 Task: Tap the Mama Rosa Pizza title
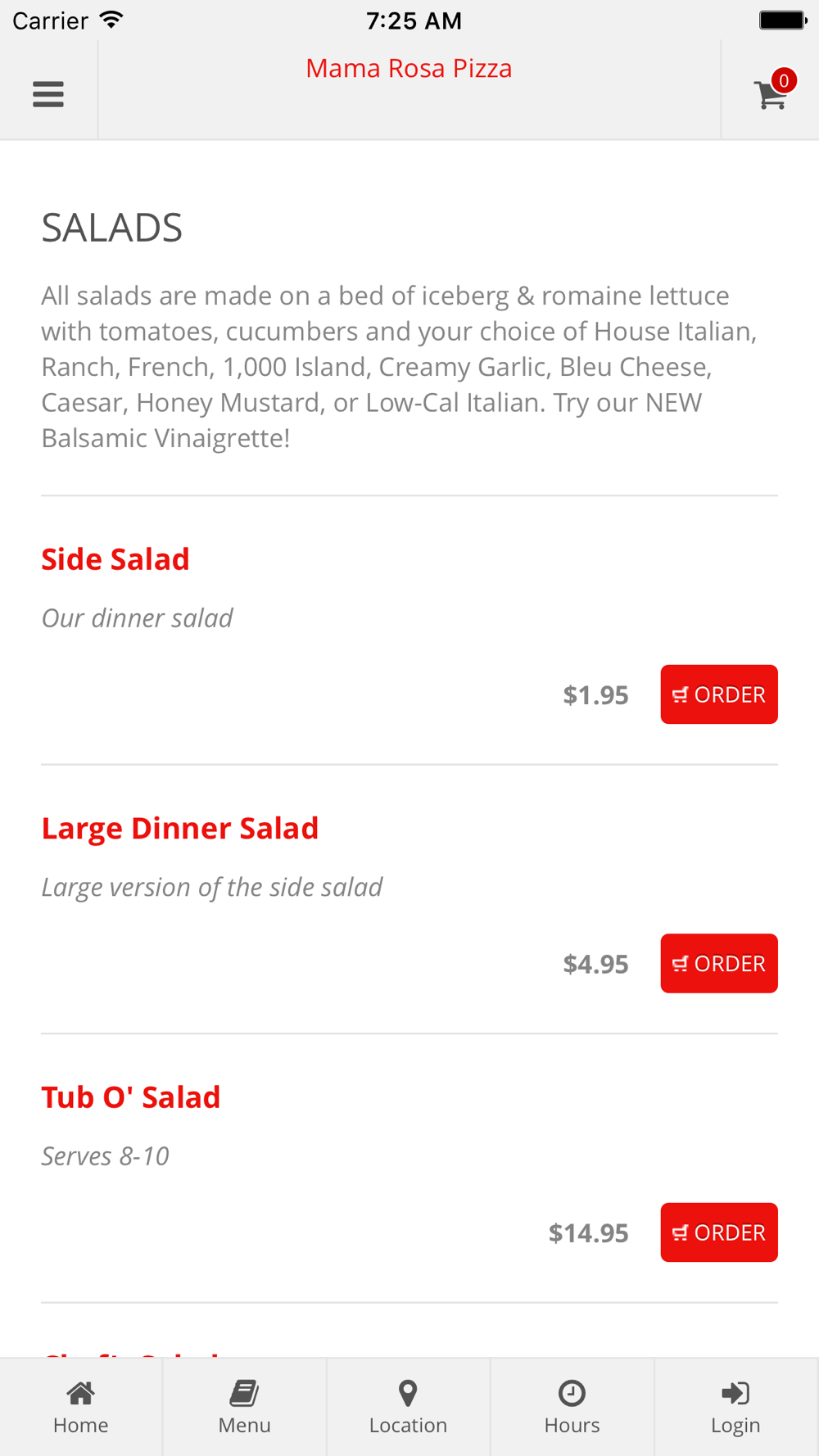[409, 68]
